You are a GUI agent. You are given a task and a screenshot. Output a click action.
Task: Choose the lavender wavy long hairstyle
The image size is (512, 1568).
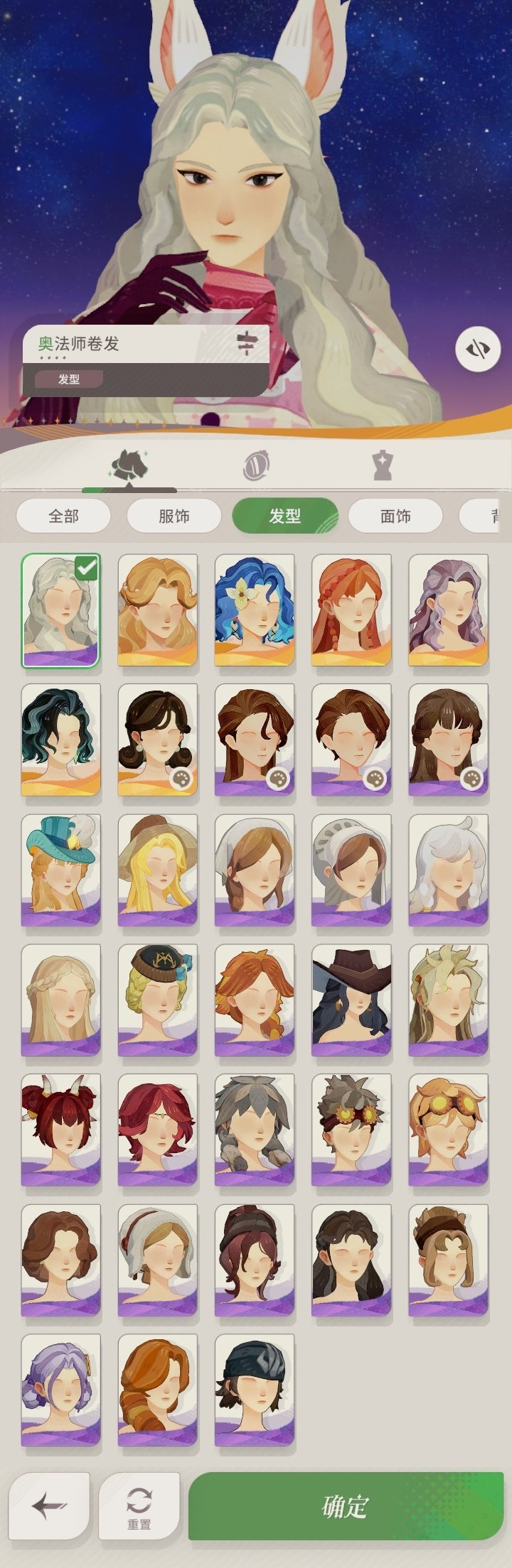click(448, 610)
